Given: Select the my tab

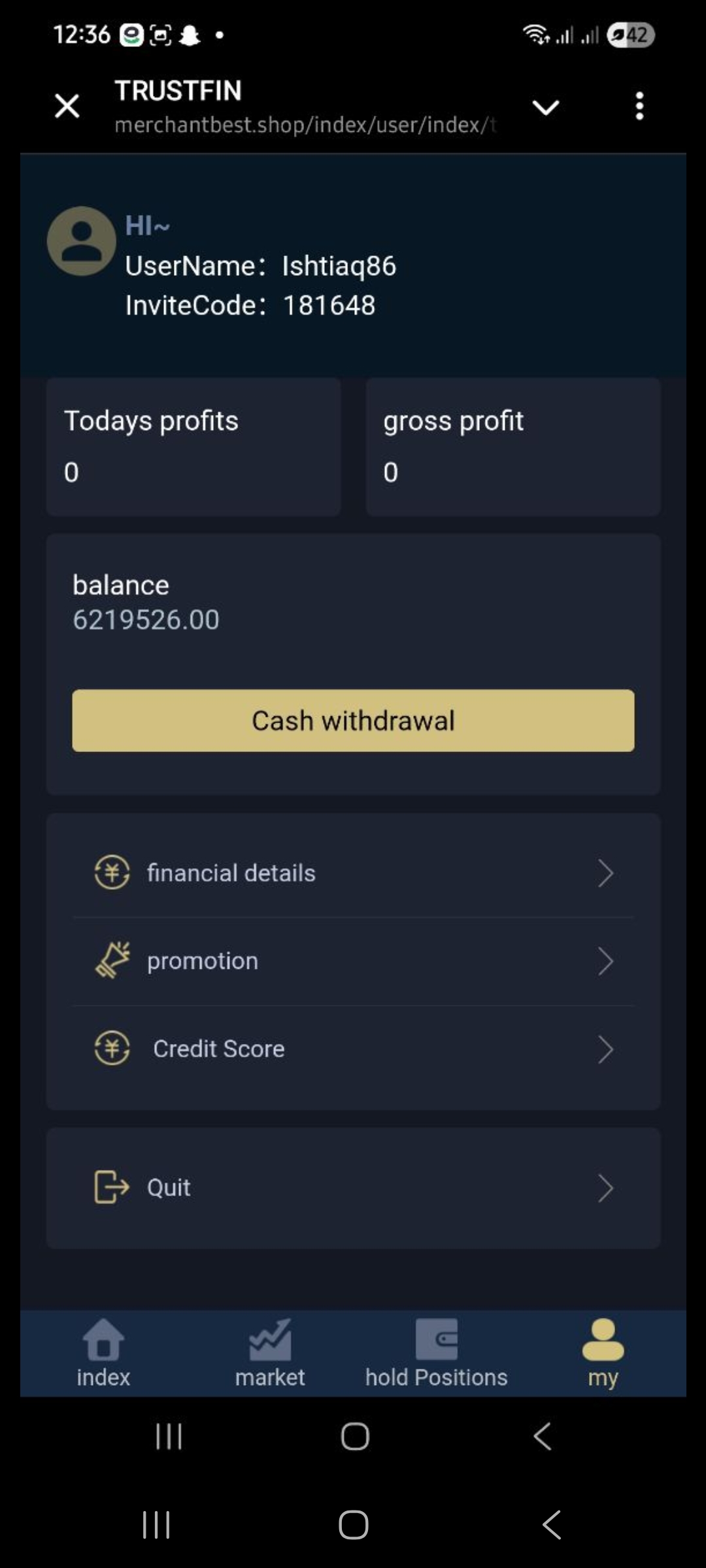Looking at the screenshot, I should [602, 1353].
